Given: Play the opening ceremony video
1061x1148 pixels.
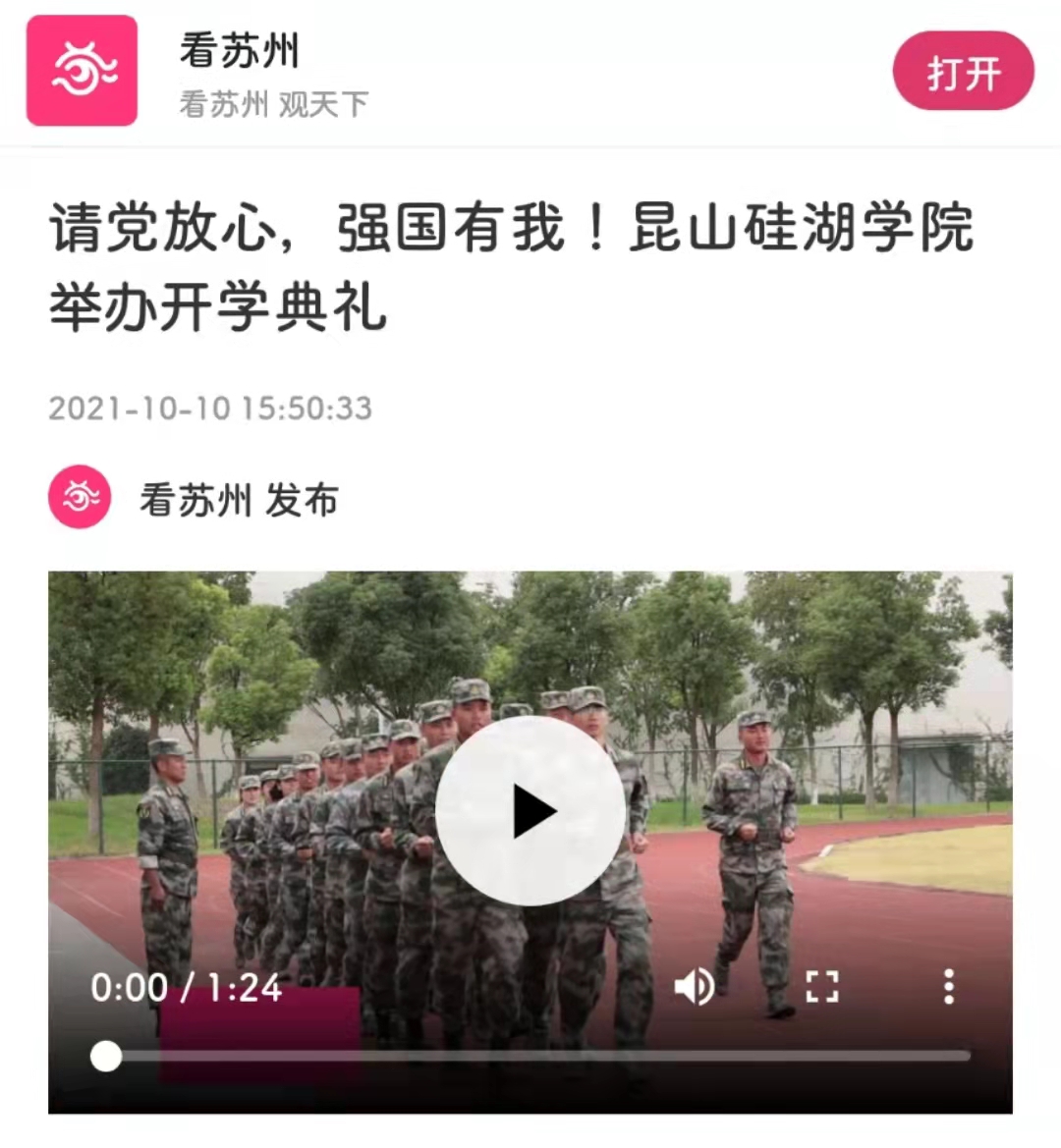Looking at the screenshot, I should (x=530, y=811).
